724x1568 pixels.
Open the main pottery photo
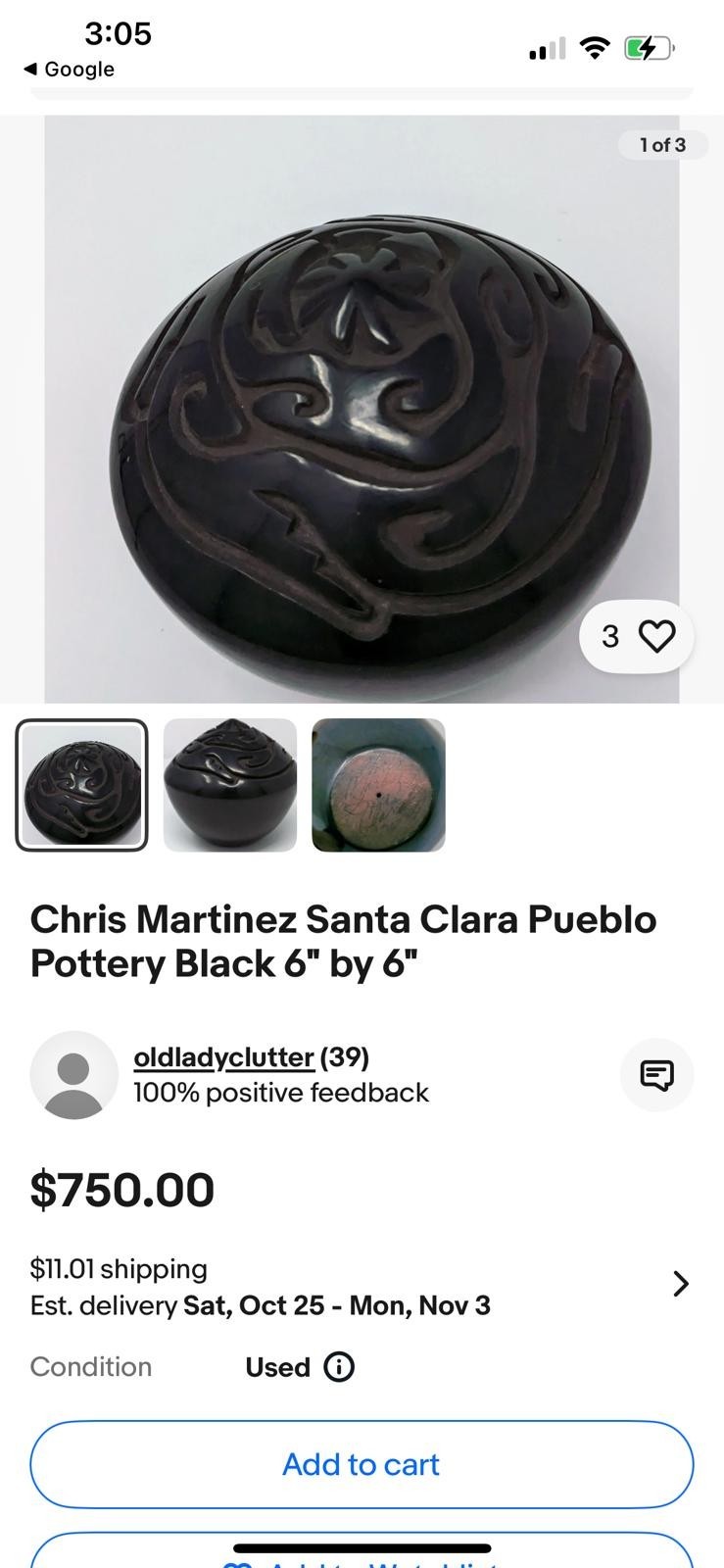coord(362,409)
